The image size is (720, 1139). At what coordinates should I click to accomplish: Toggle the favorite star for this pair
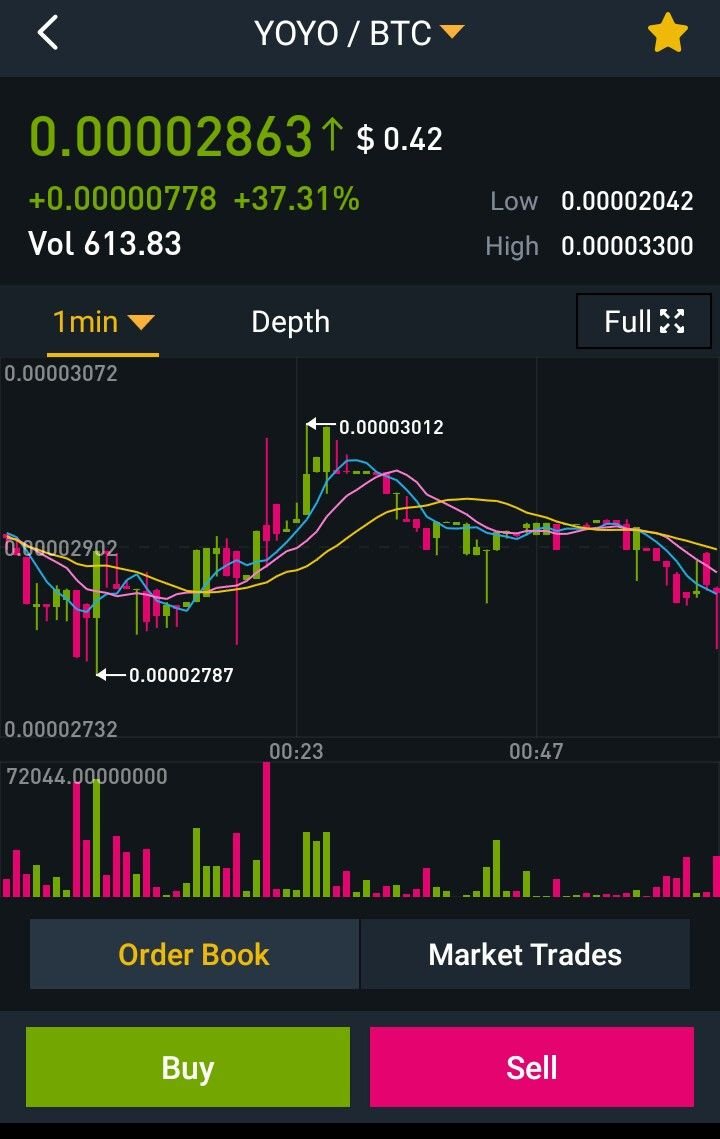(x=667, y=35)
